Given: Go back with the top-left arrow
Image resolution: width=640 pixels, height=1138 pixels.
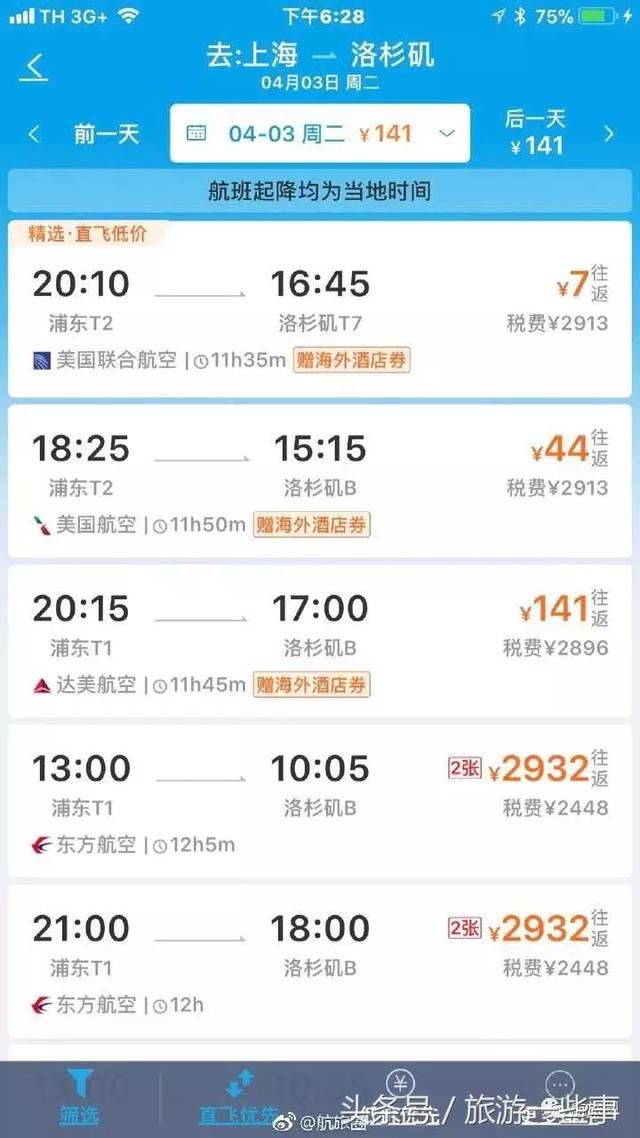Looking at the screenshot, I should click(33, 67).
